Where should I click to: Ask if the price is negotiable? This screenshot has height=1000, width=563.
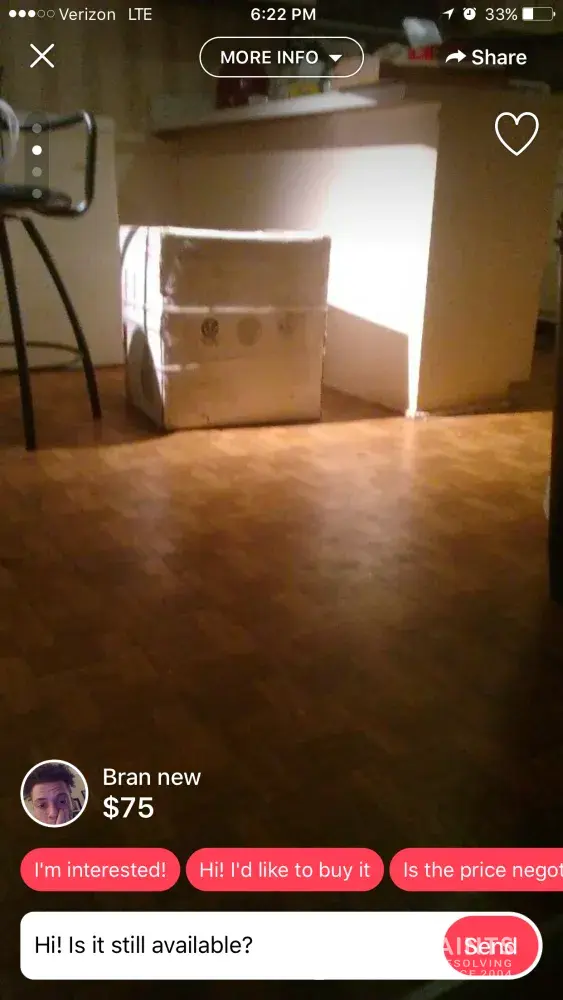(x=476, y=870)
